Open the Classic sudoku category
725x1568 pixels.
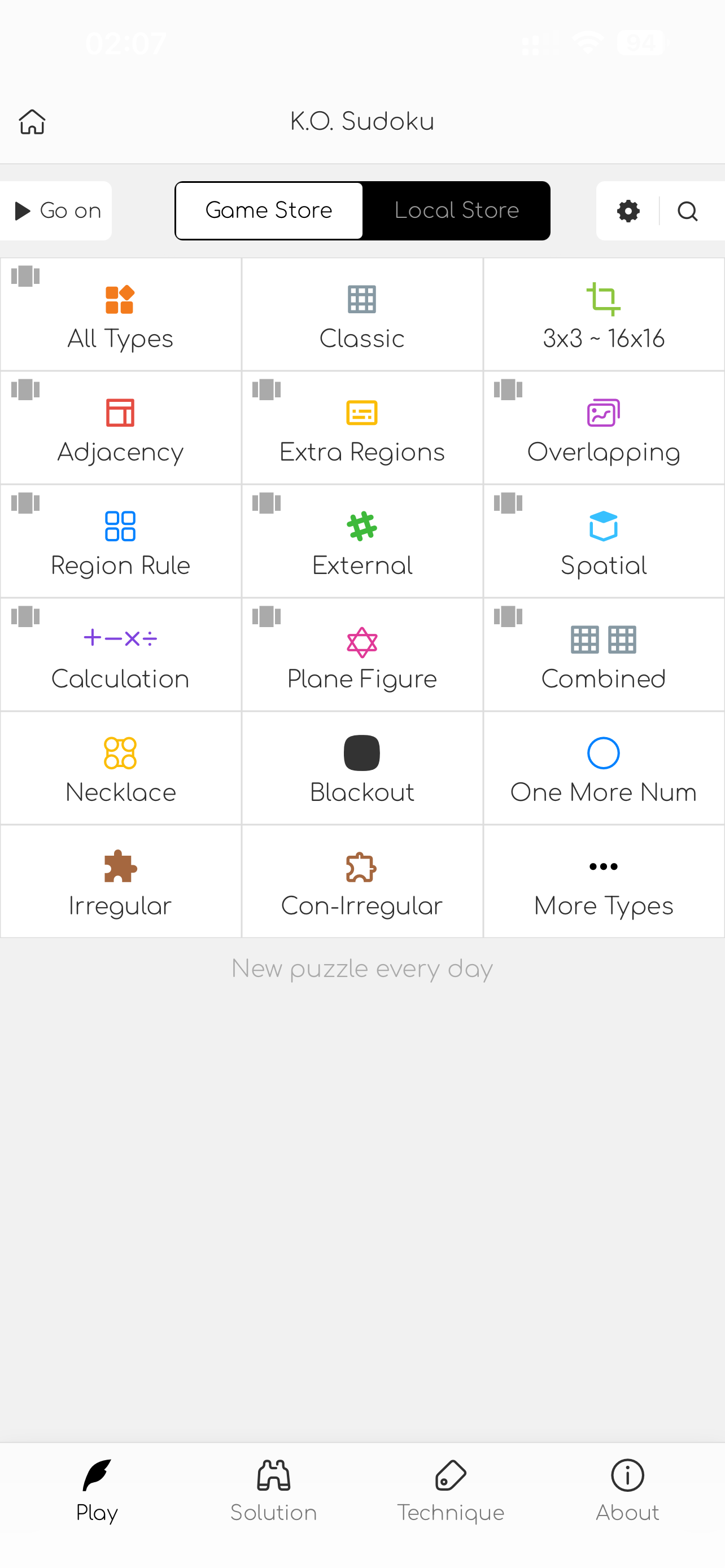point(362,315)
